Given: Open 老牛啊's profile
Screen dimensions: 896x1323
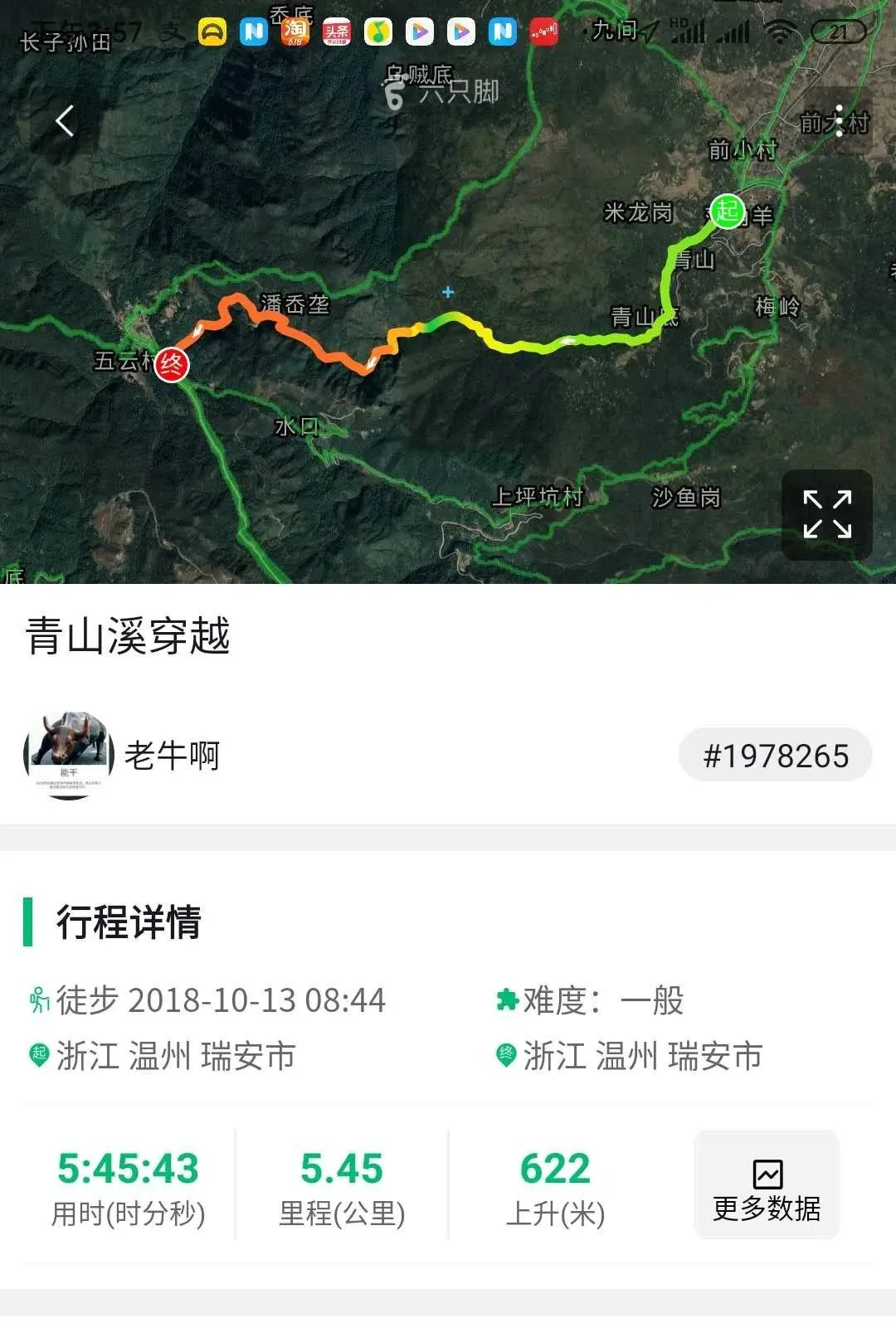Looking at the screenshot, I should pyautogui.click(x=70, y=754).
